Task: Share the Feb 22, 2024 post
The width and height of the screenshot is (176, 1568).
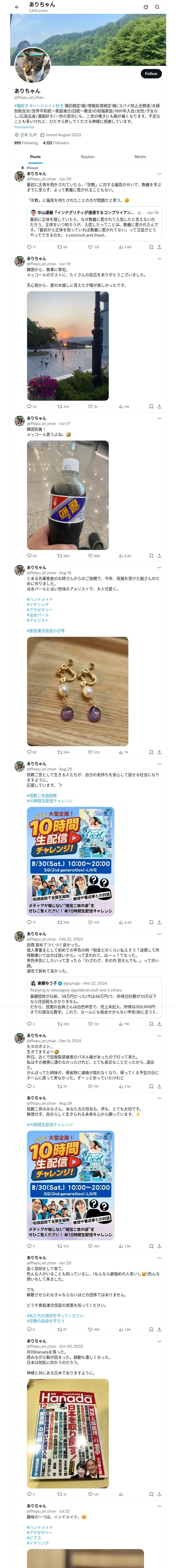Action: (159, 1024)
